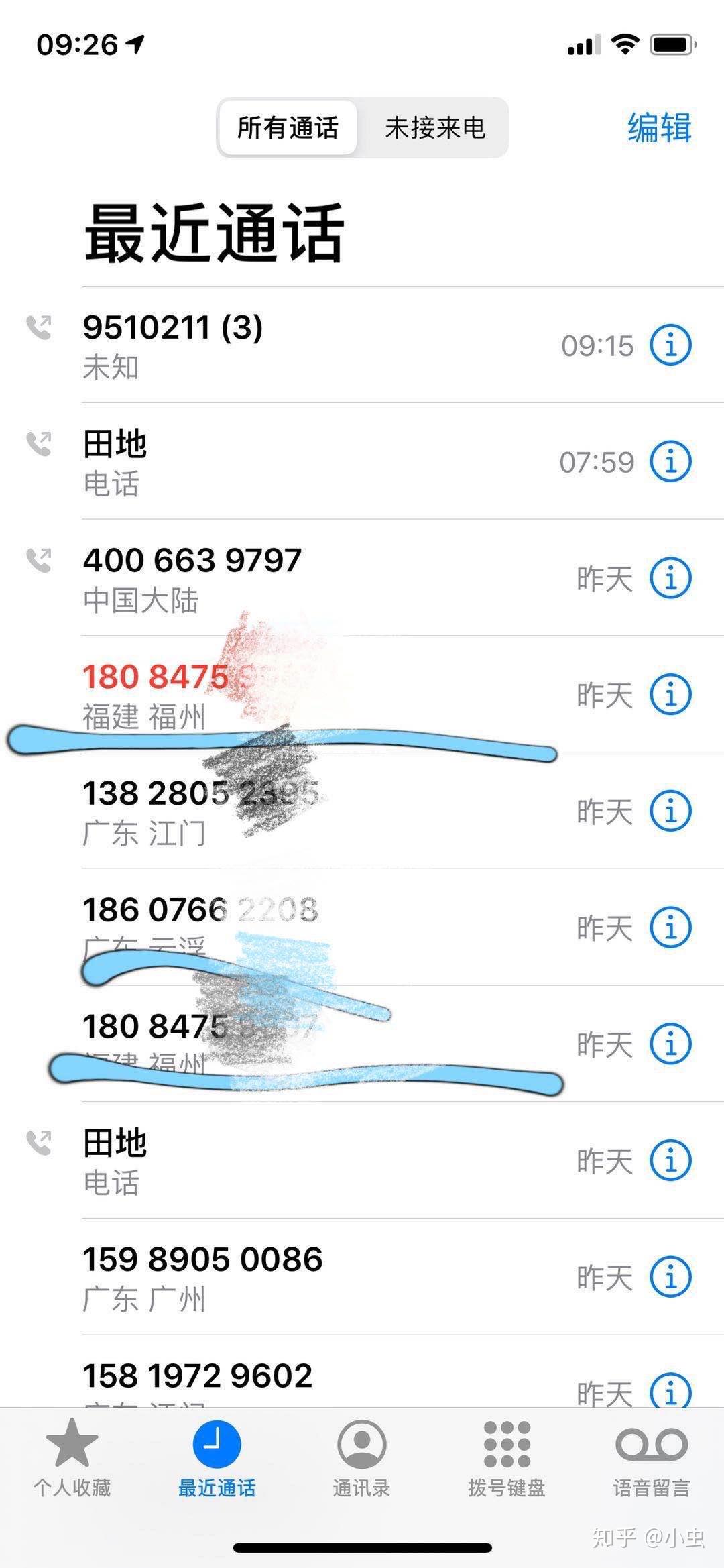
Task: Call 400 663 9797 from the list
Action: click(x=268, y=577)
